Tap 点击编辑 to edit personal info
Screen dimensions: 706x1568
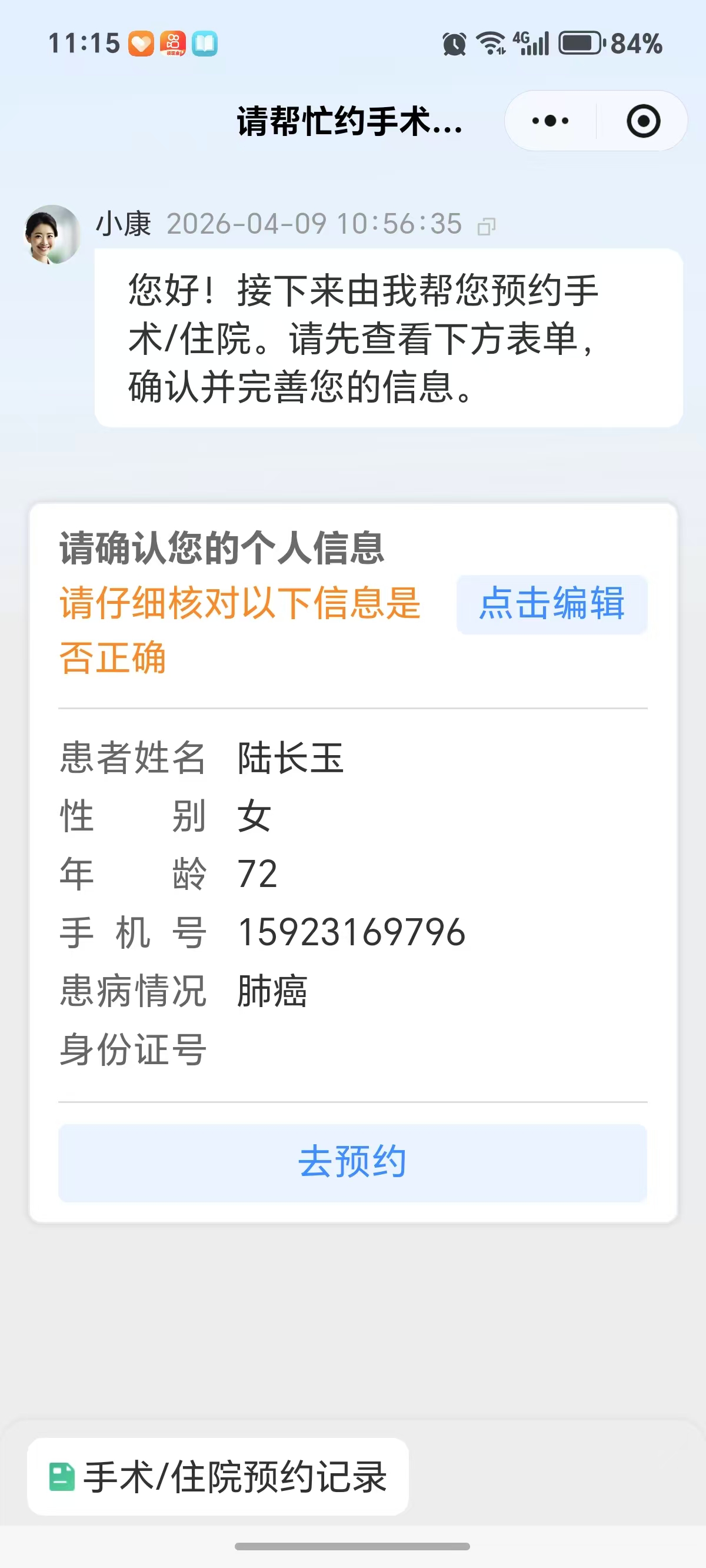pyautogui.click(x=551, y=604)
